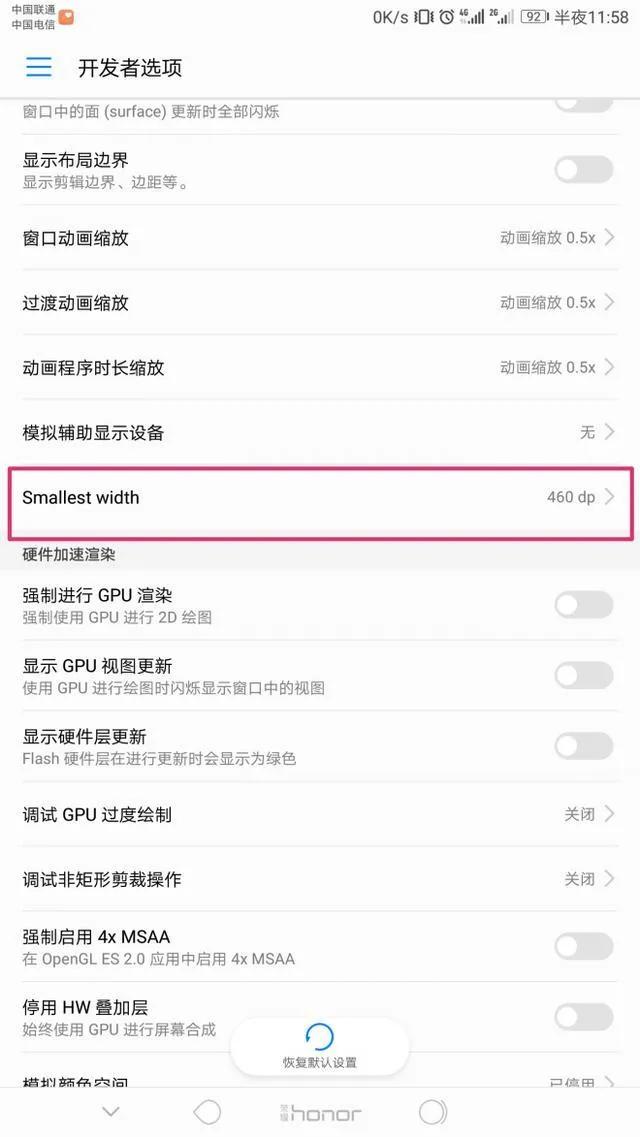Screen dimensions: 640x1137
Task: Open 过渡动画缩放 setting
Action: click(x=320, y=303)
